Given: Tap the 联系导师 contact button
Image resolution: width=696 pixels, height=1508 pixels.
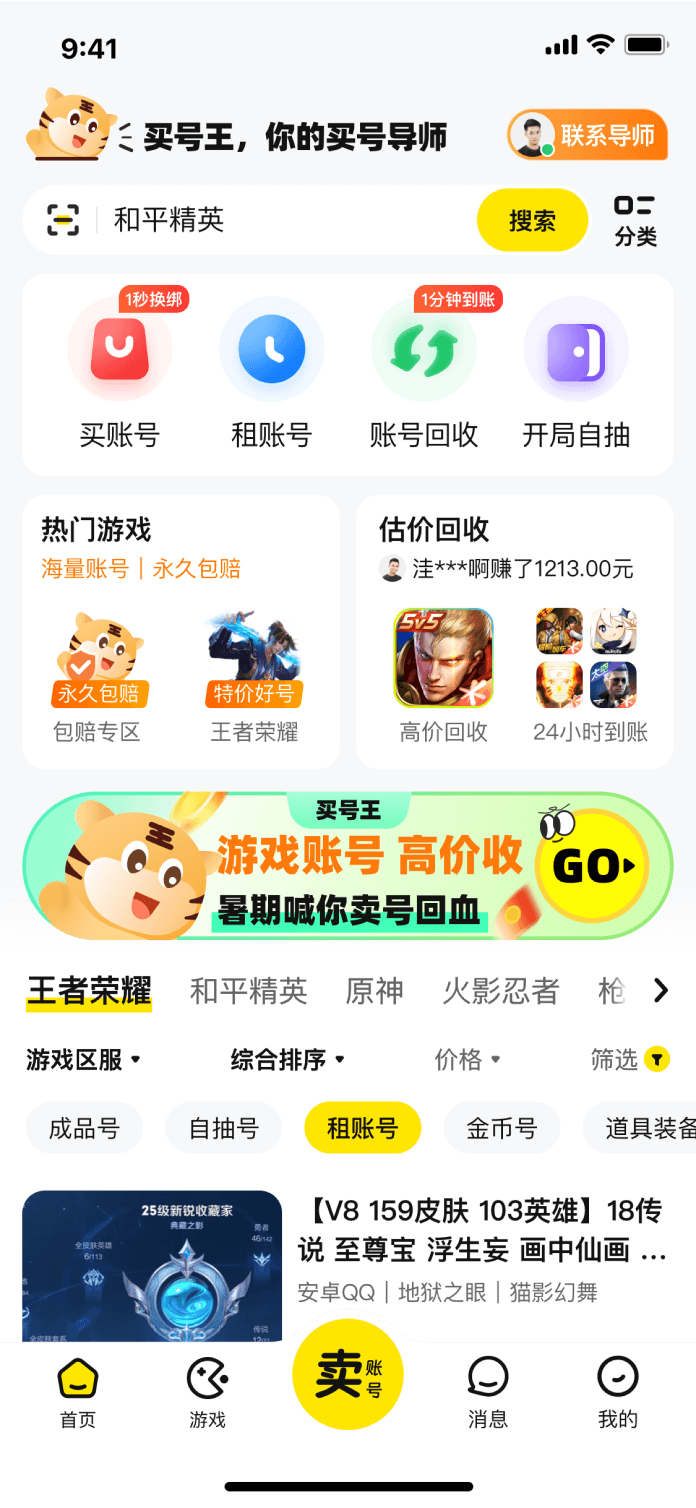Looking at the screenshot, I should click(587, 135).
